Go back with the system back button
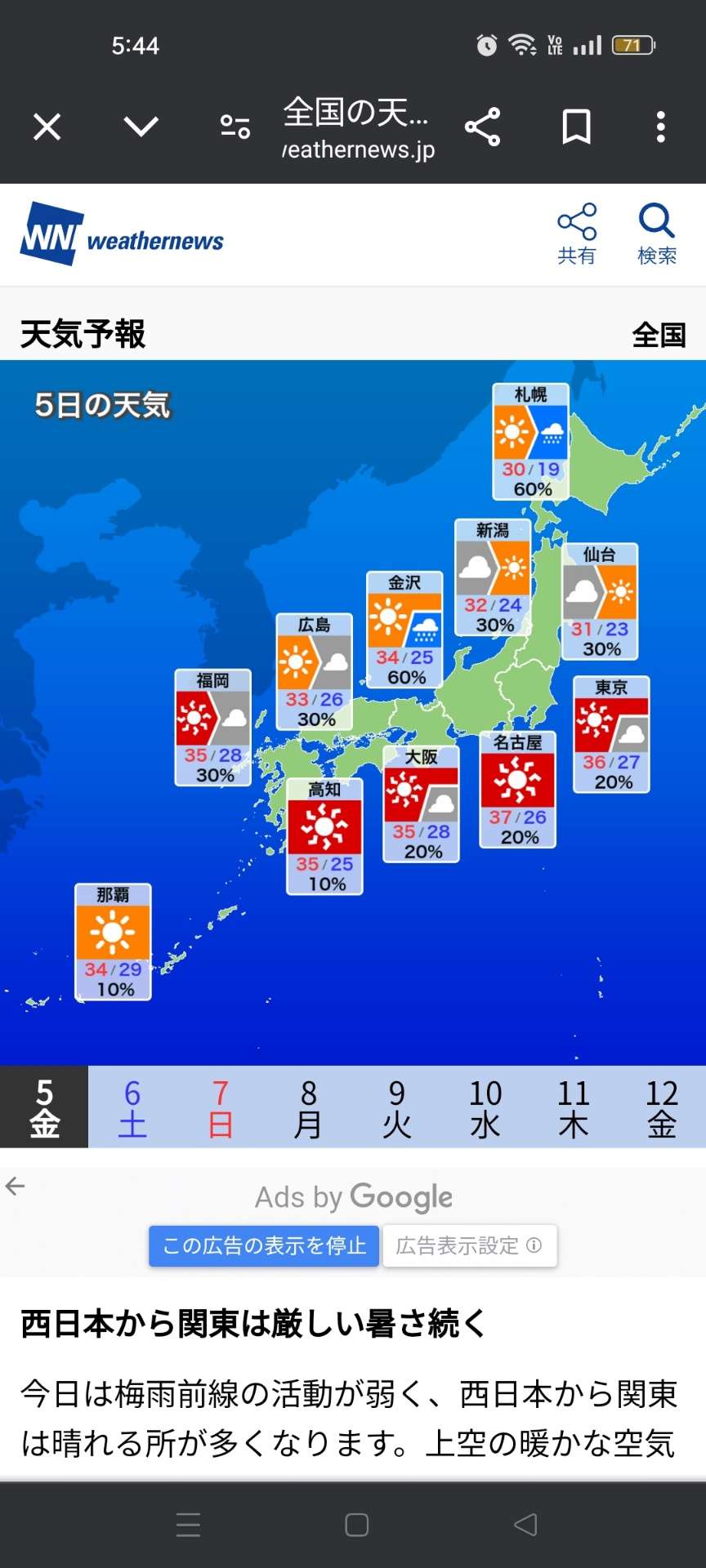The width and height of the screenshot is (706, 1568). pyautogui.click(x=525, y=1525)
